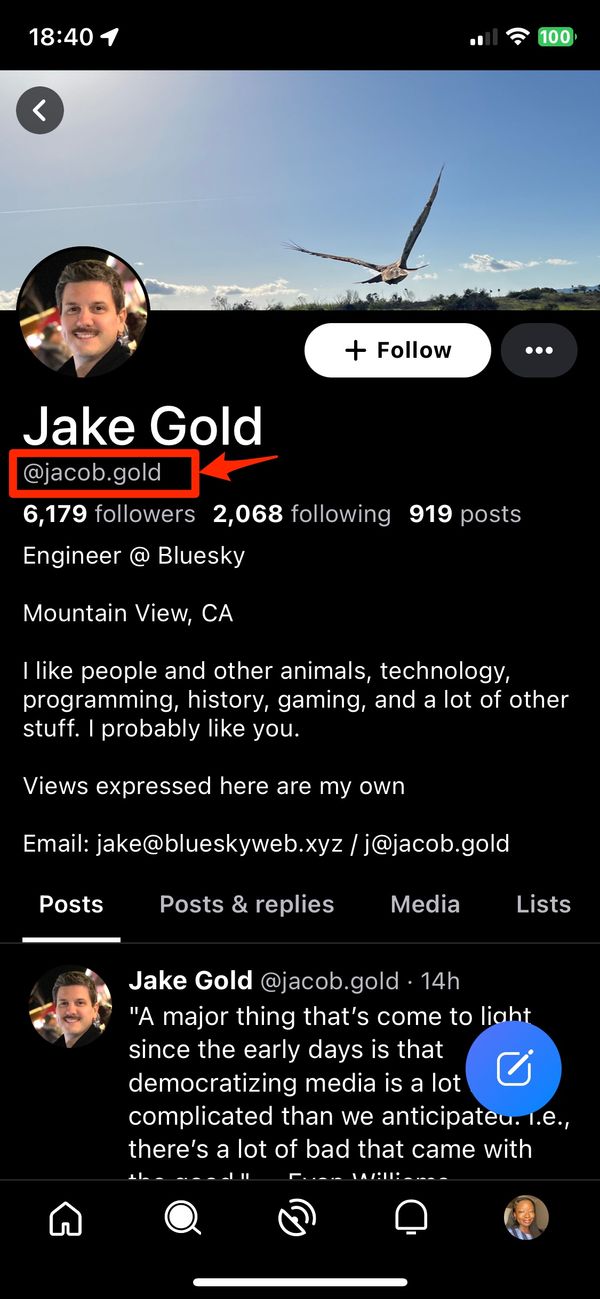Switch to the Posts & replies tab

click(x=246, y=905)
